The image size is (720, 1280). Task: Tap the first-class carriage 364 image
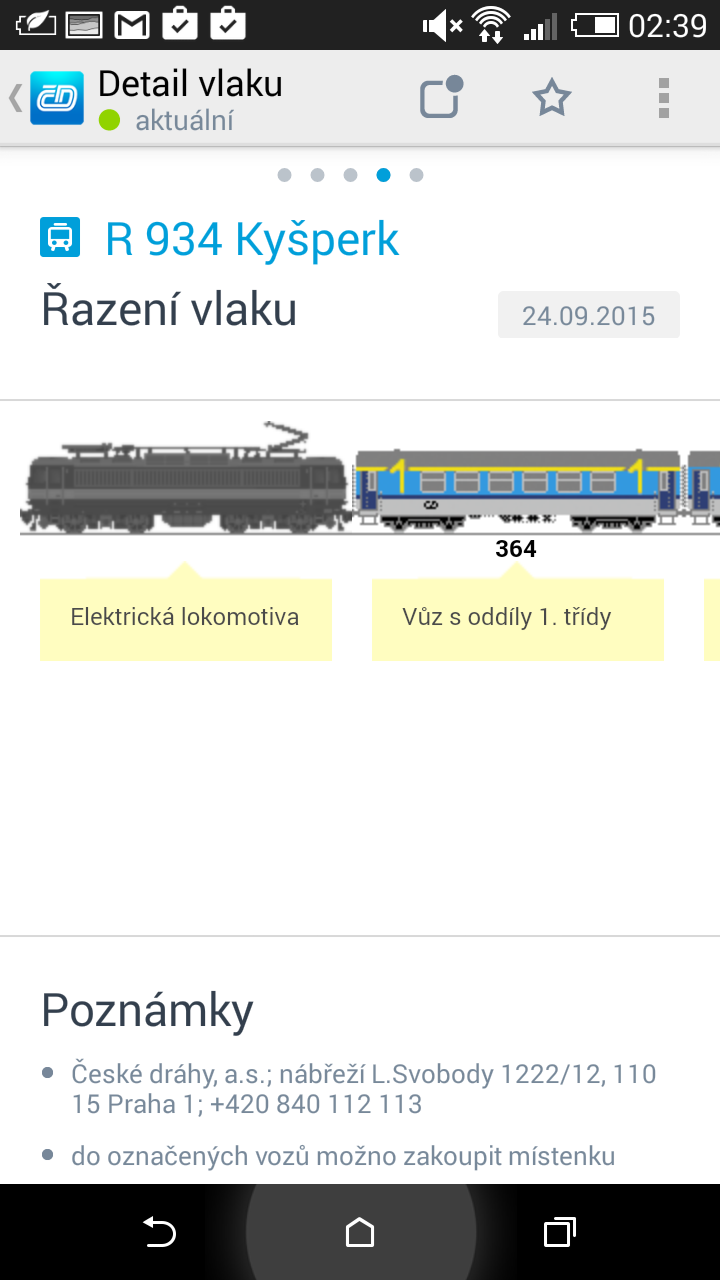517,487
